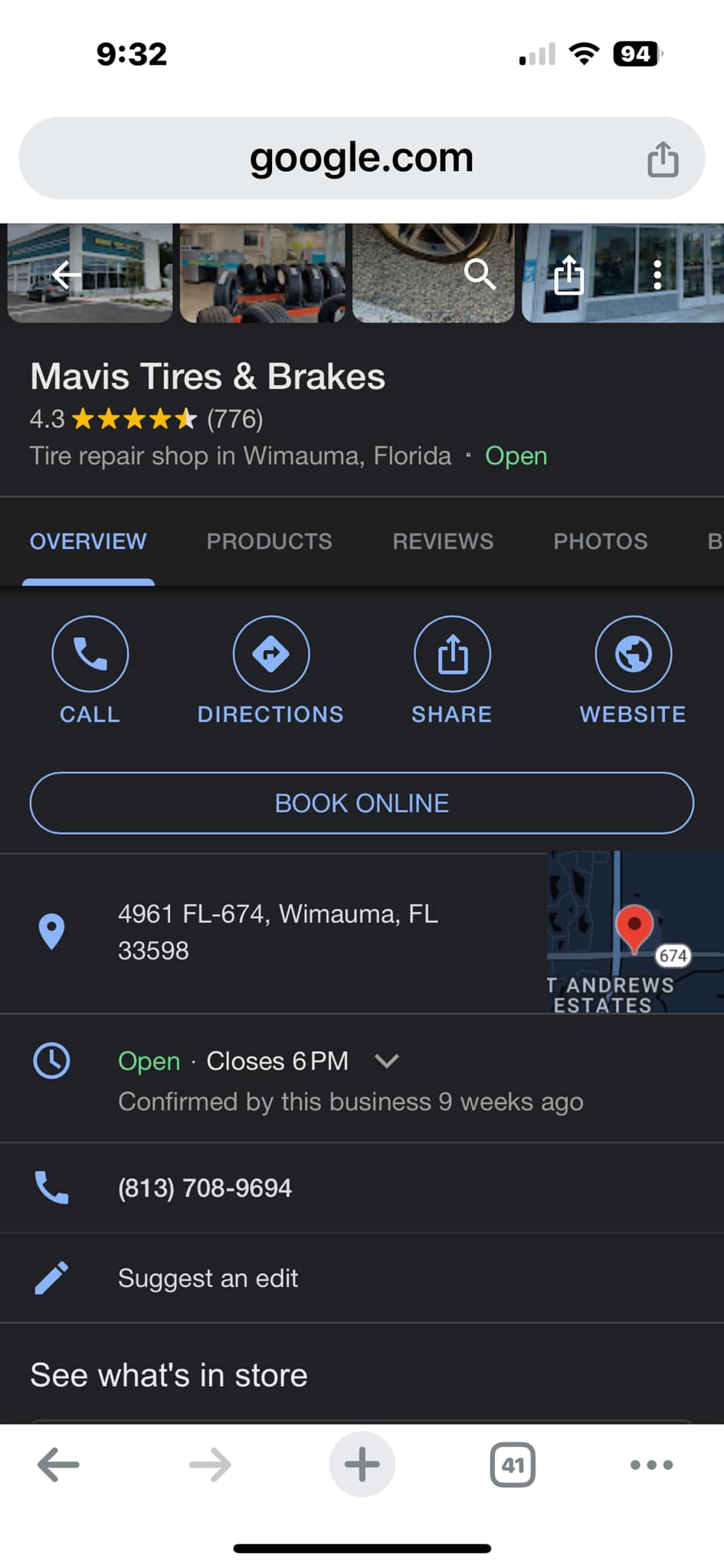724x1568 pixels.
Task: Tap the google.com address bar
Action: pyautogui.click(x=362, y=158)
